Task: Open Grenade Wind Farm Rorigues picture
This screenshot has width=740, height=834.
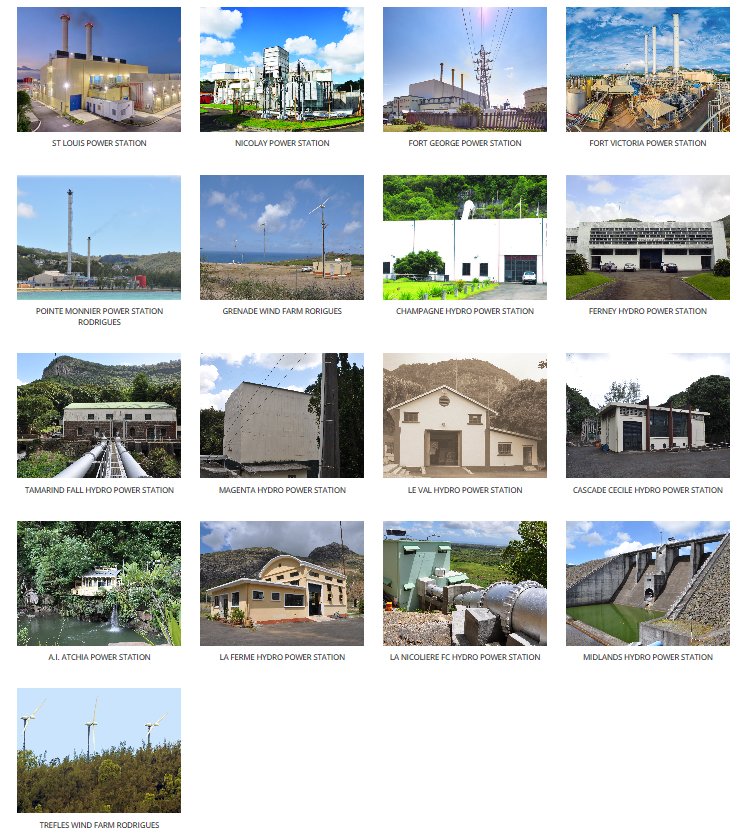Action: (282, 237)
